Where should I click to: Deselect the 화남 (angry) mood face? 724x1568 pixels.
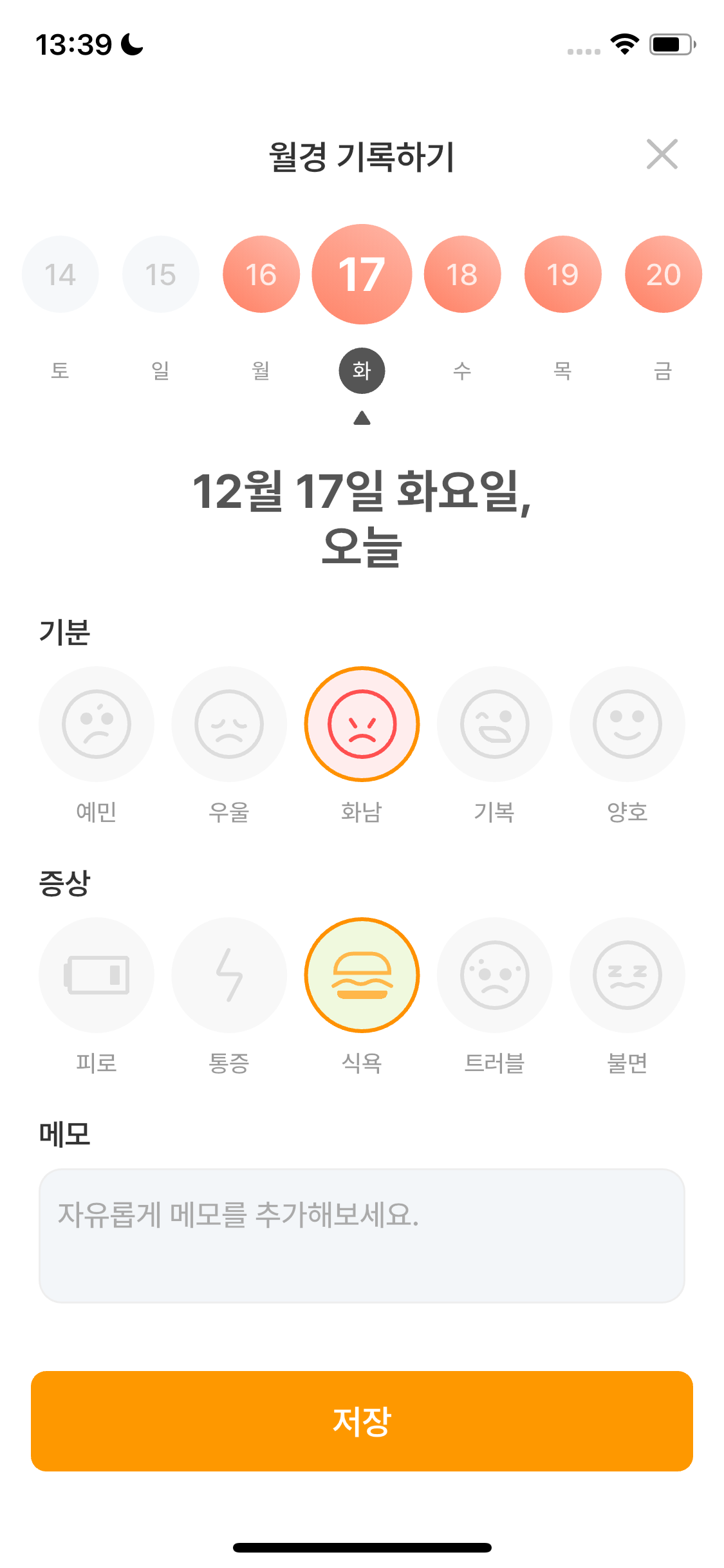click(x=362, y=723)
